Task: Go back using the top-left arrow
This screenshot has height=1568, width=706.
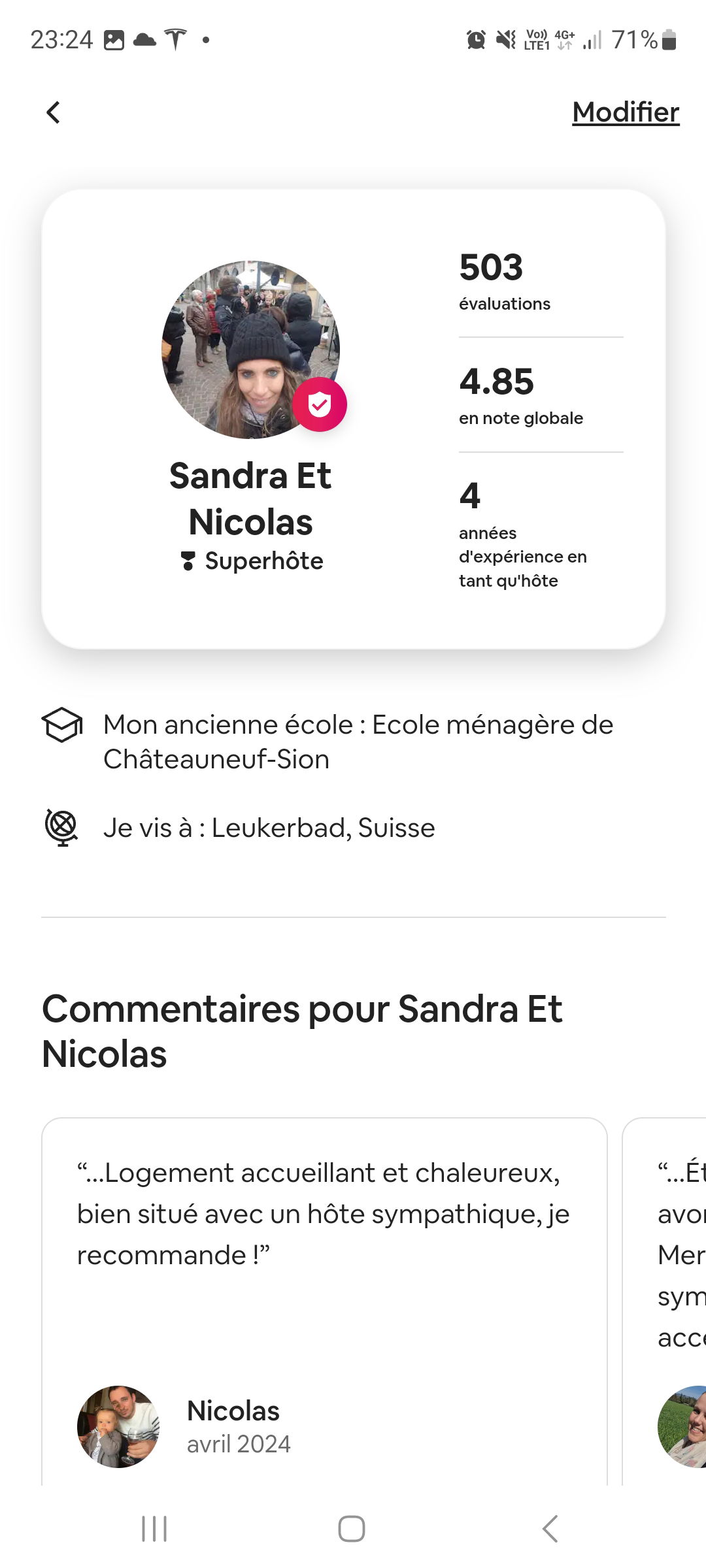Action: (54, 112)
